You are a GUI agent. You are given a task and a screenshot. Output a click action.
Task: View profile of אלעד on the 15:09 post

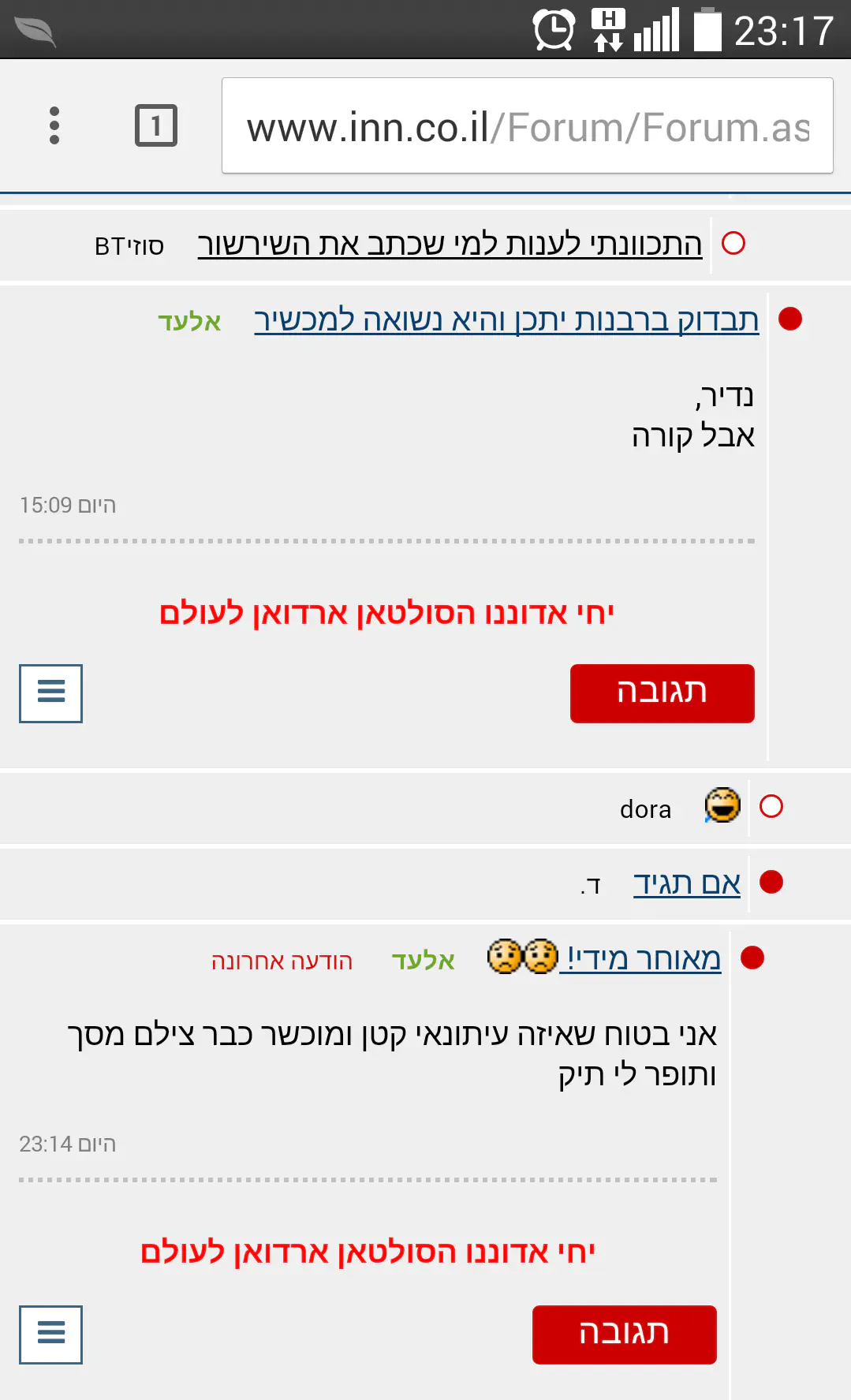[x=189, y=322]
